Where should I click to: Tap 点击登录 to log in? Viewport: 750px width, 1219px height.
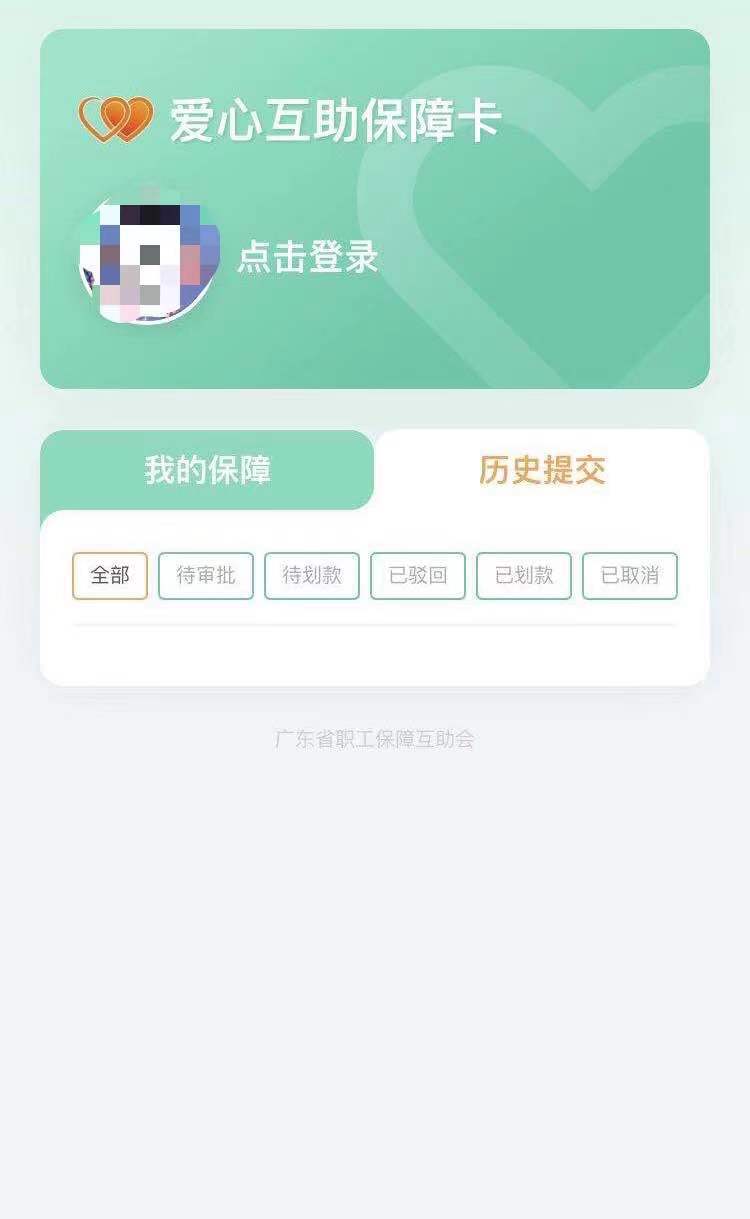(x=308, y=257)
